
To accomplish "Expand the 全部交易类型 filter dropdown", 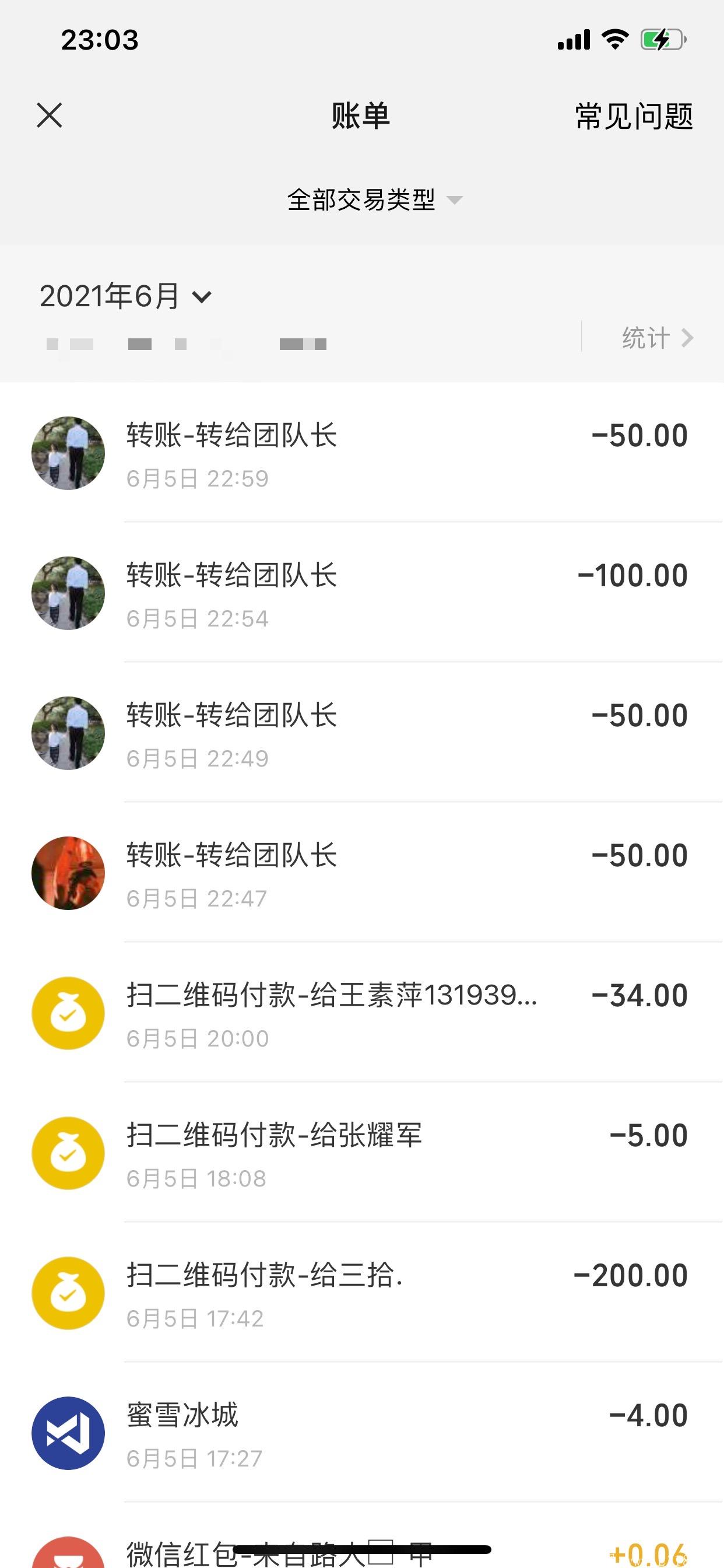I will 375,199.
